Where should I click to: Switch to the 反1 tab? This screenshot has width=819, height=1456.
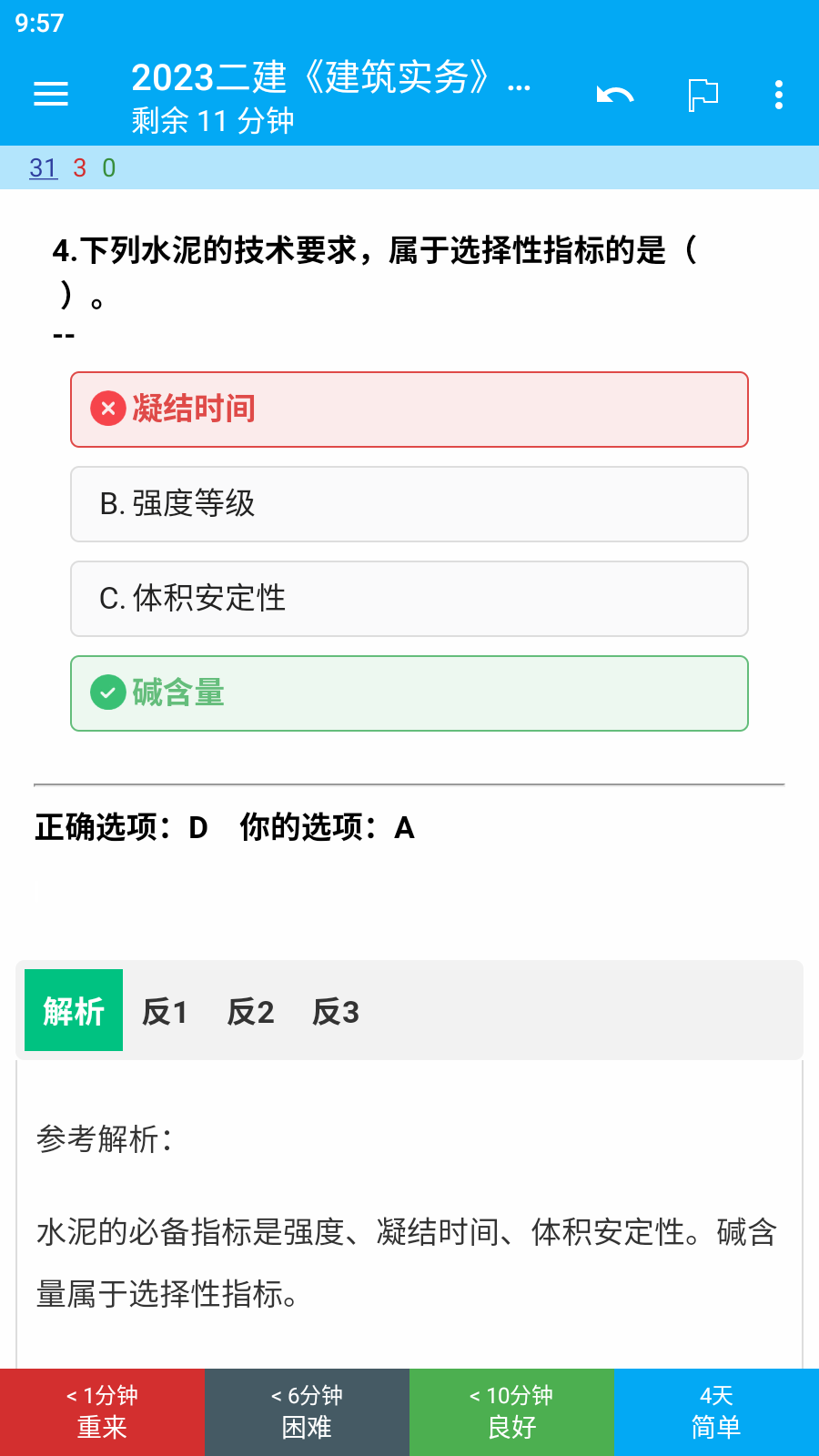click(165, 1011)
